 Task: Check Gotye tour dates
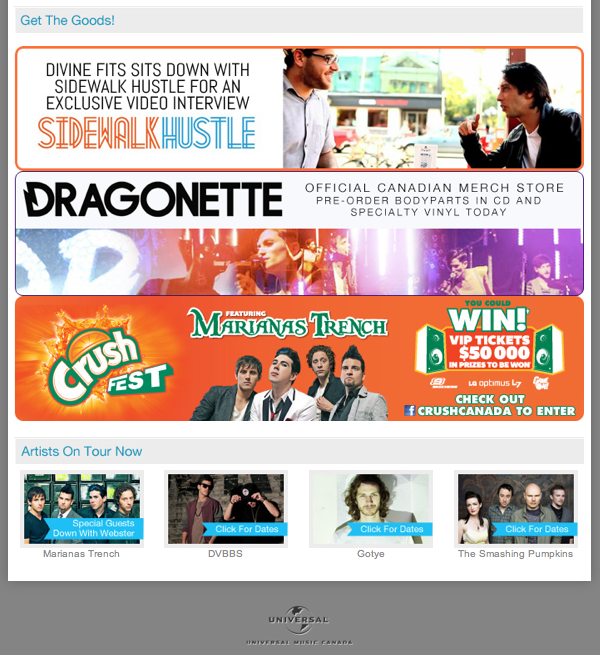point(391,529)
